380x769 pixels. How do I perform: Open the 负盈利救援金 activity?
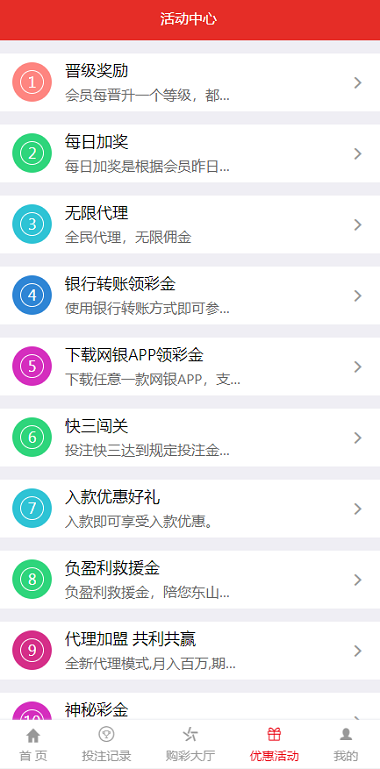tap(190, 580)
